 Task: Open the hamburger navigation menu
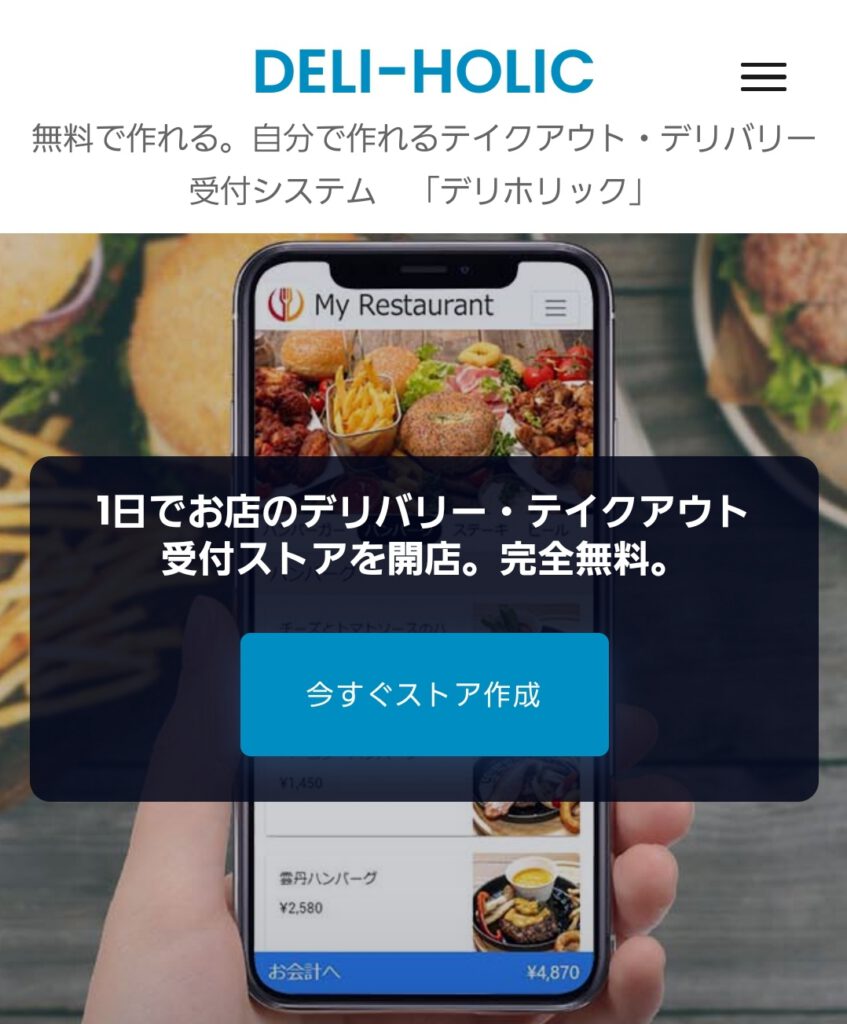[x=763, y=77]
